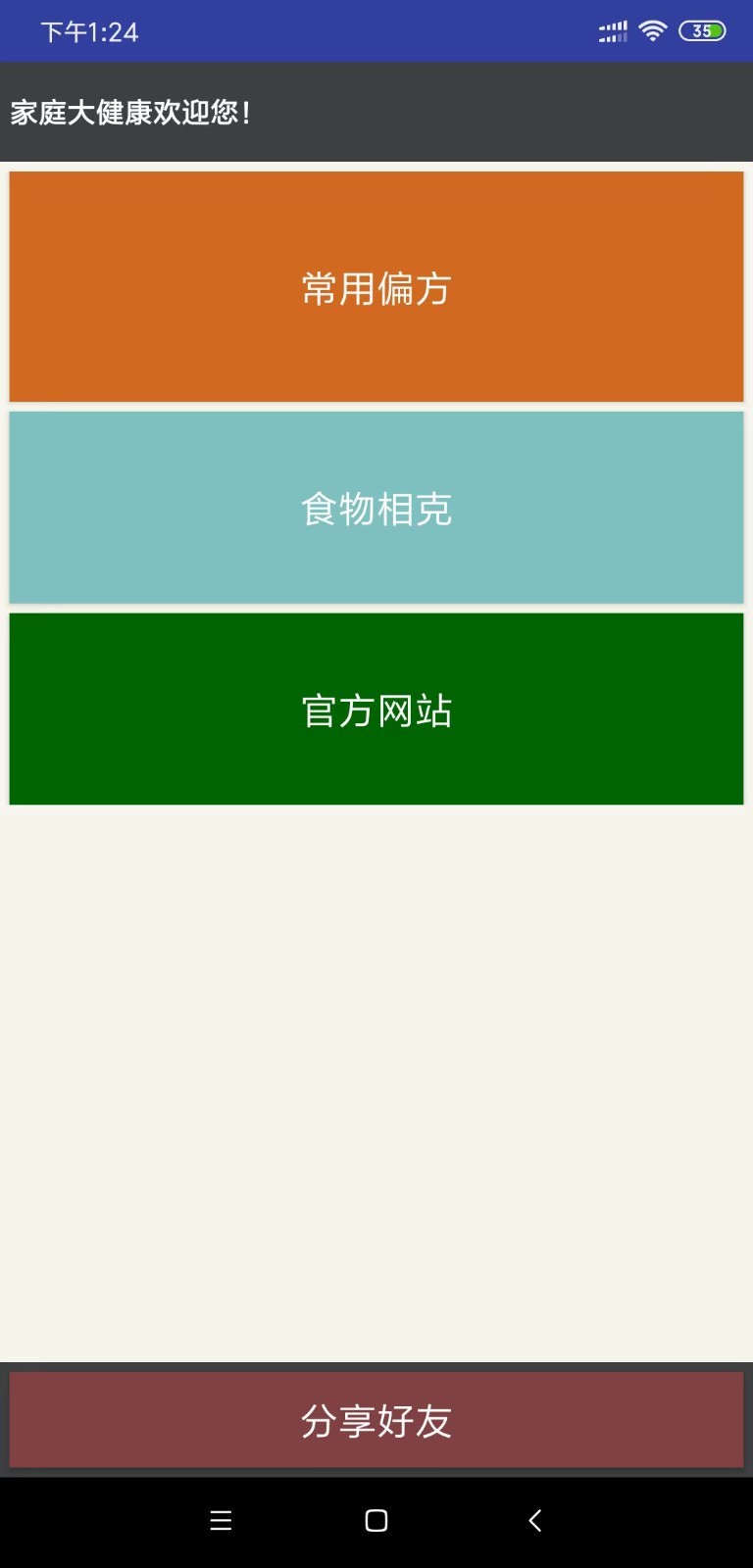Screen dimensions: 753x1568
Task: Return to the home screen
Action: click(x=376, y=1520)
